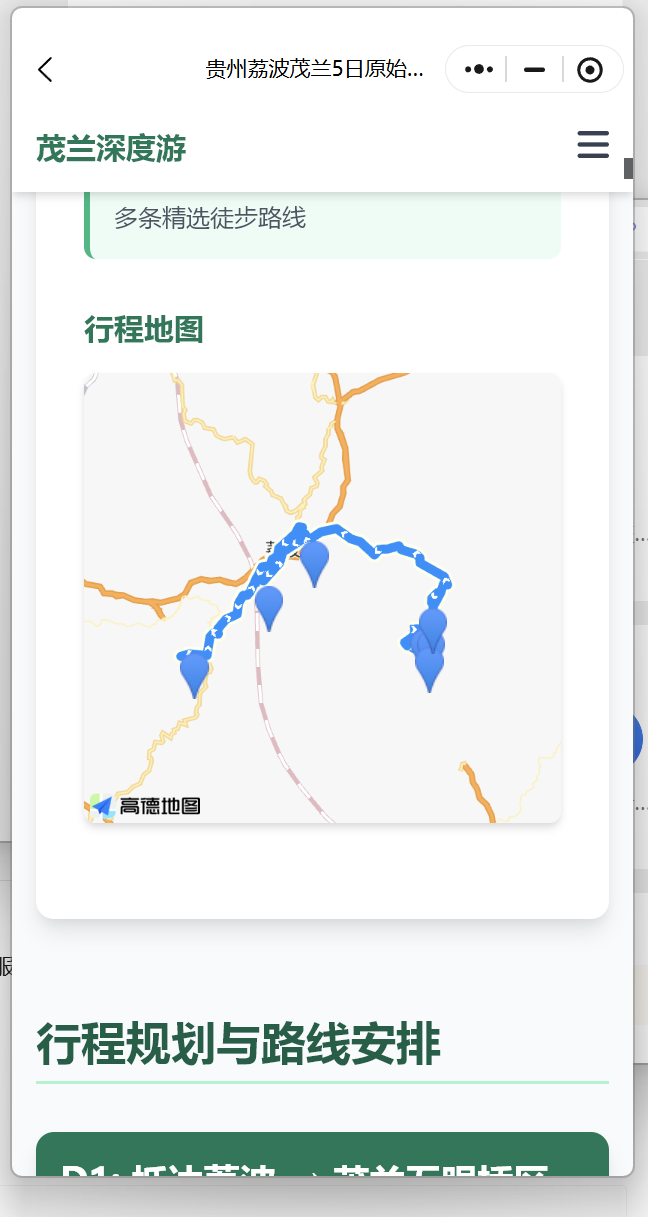Close the mini program with the circle icon

(x=590, y=69)
